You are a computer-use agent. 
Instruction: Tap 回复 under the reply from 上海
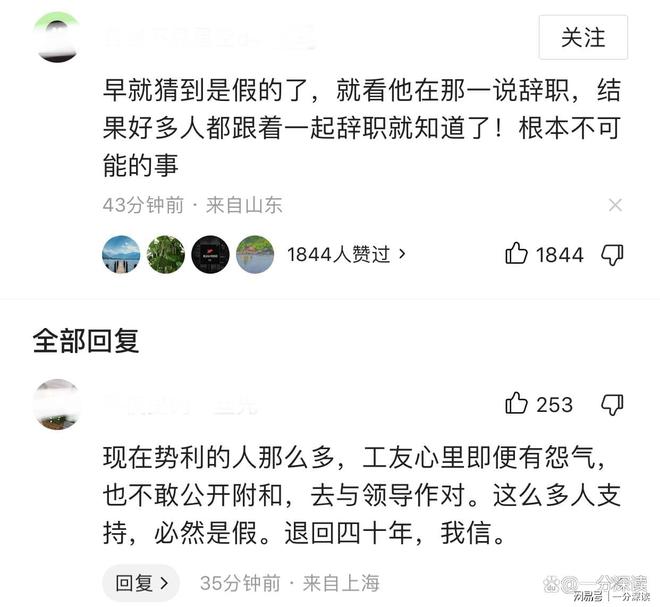[x=141, y=582]
